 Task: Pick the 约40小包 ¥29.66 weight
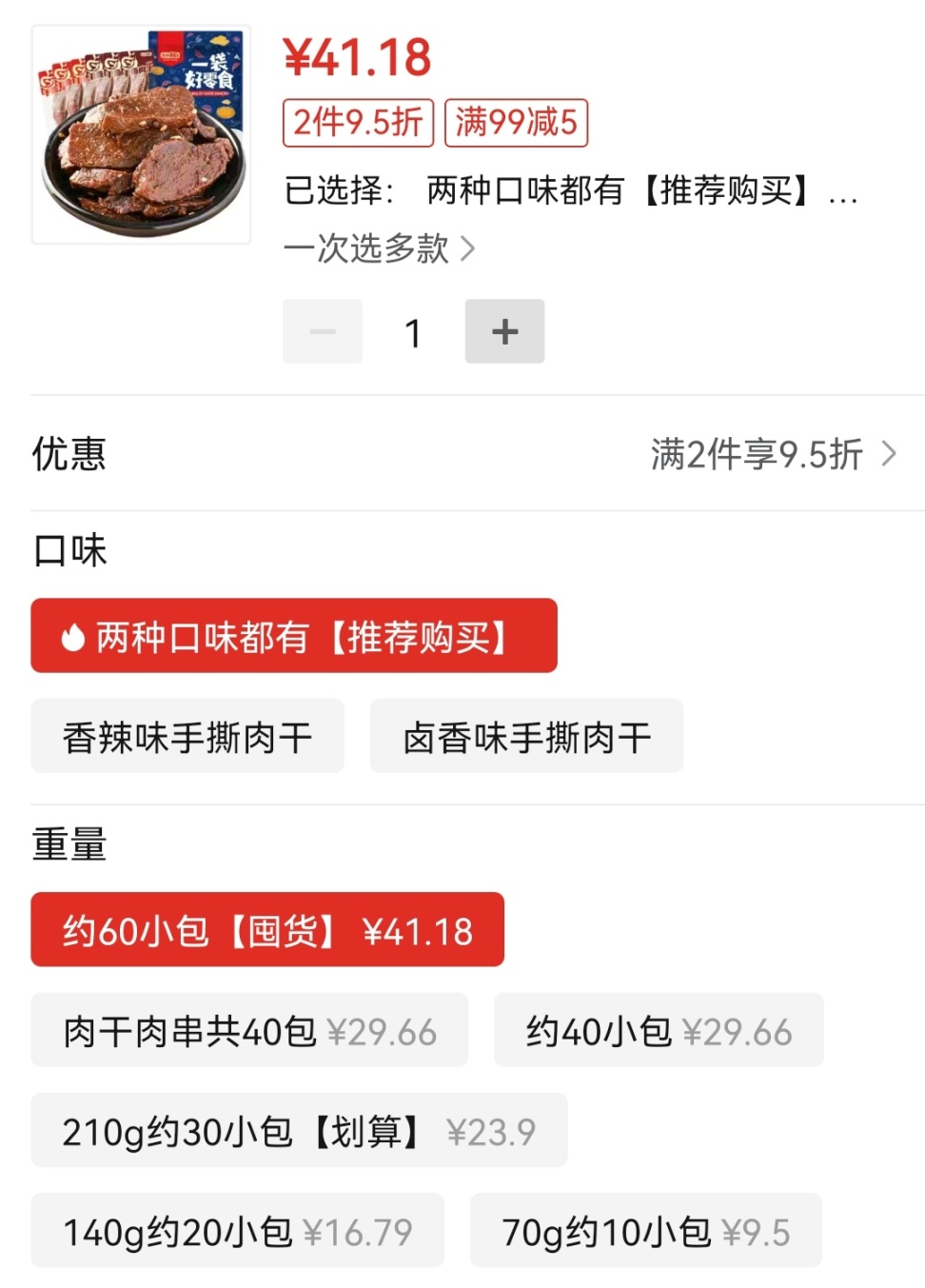click(659, 1030)
